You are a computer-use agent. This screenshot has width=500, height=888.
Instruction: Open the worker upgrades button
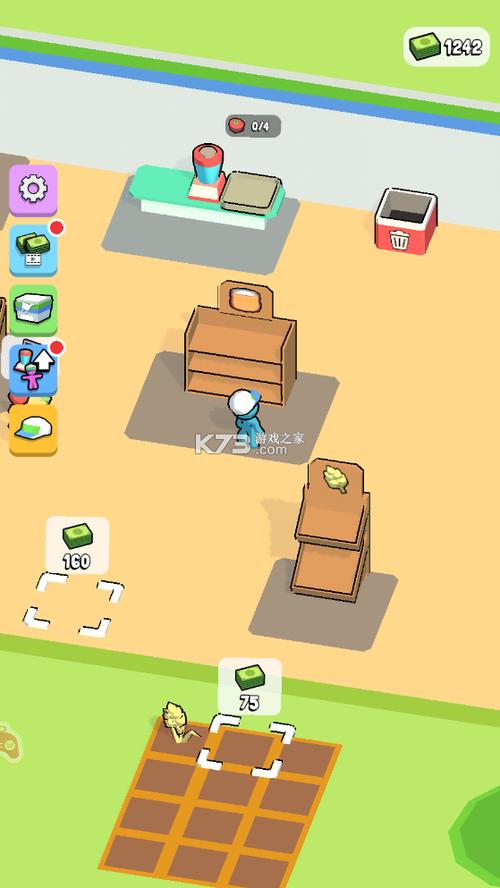click(x=33, y=370)
